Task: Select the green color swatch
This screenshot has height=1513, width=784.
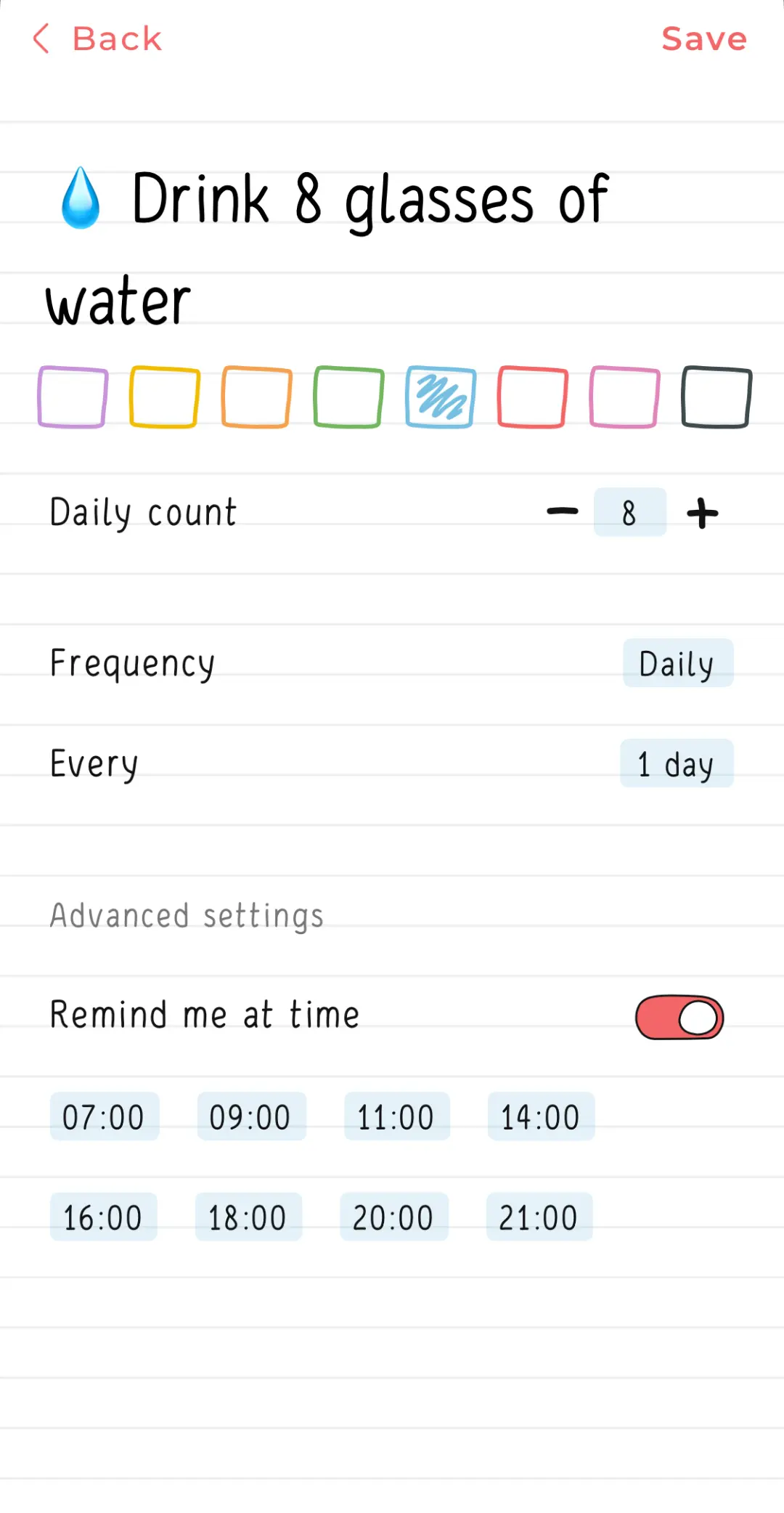Action: coord(348,397)
